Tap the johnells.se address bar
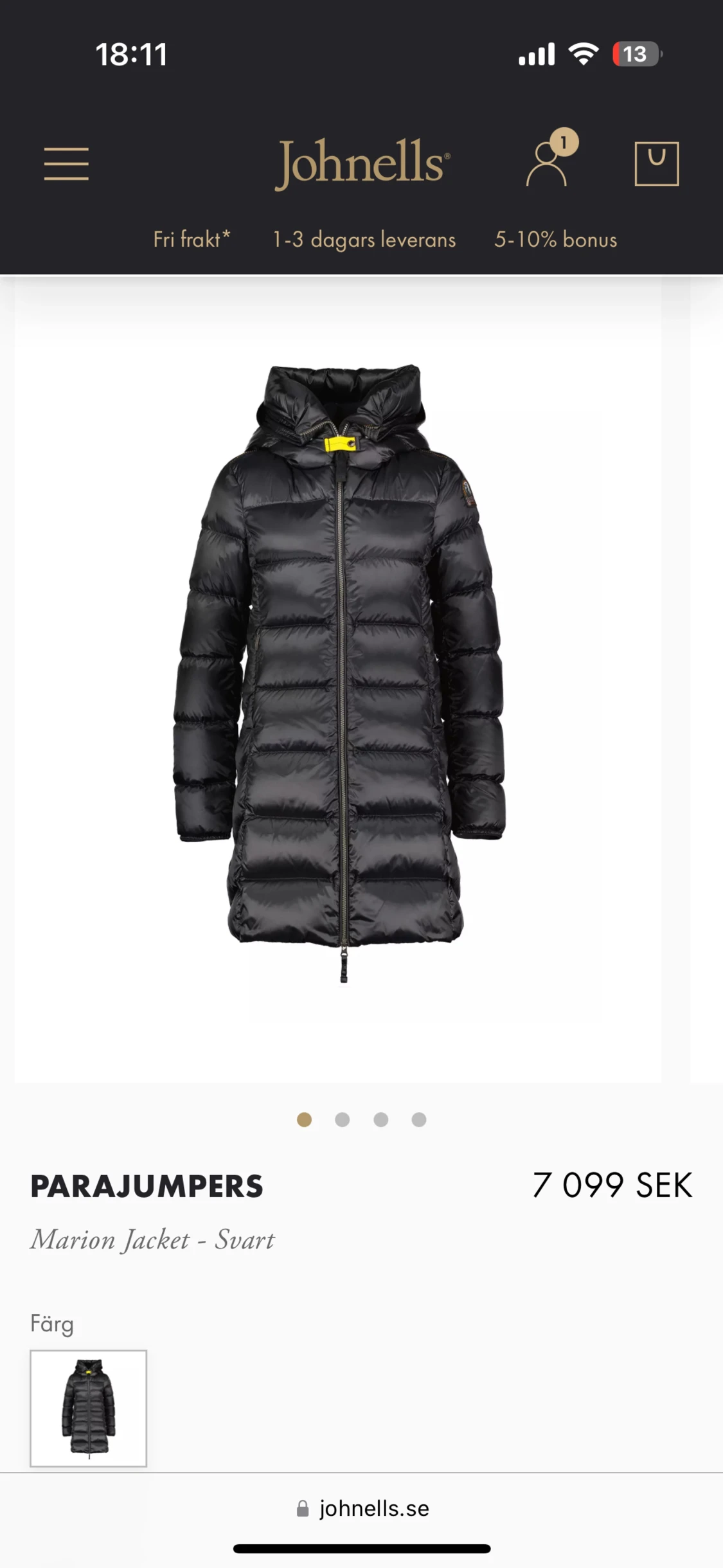The image size is (723, 1568). click(x=362, y=1508)
